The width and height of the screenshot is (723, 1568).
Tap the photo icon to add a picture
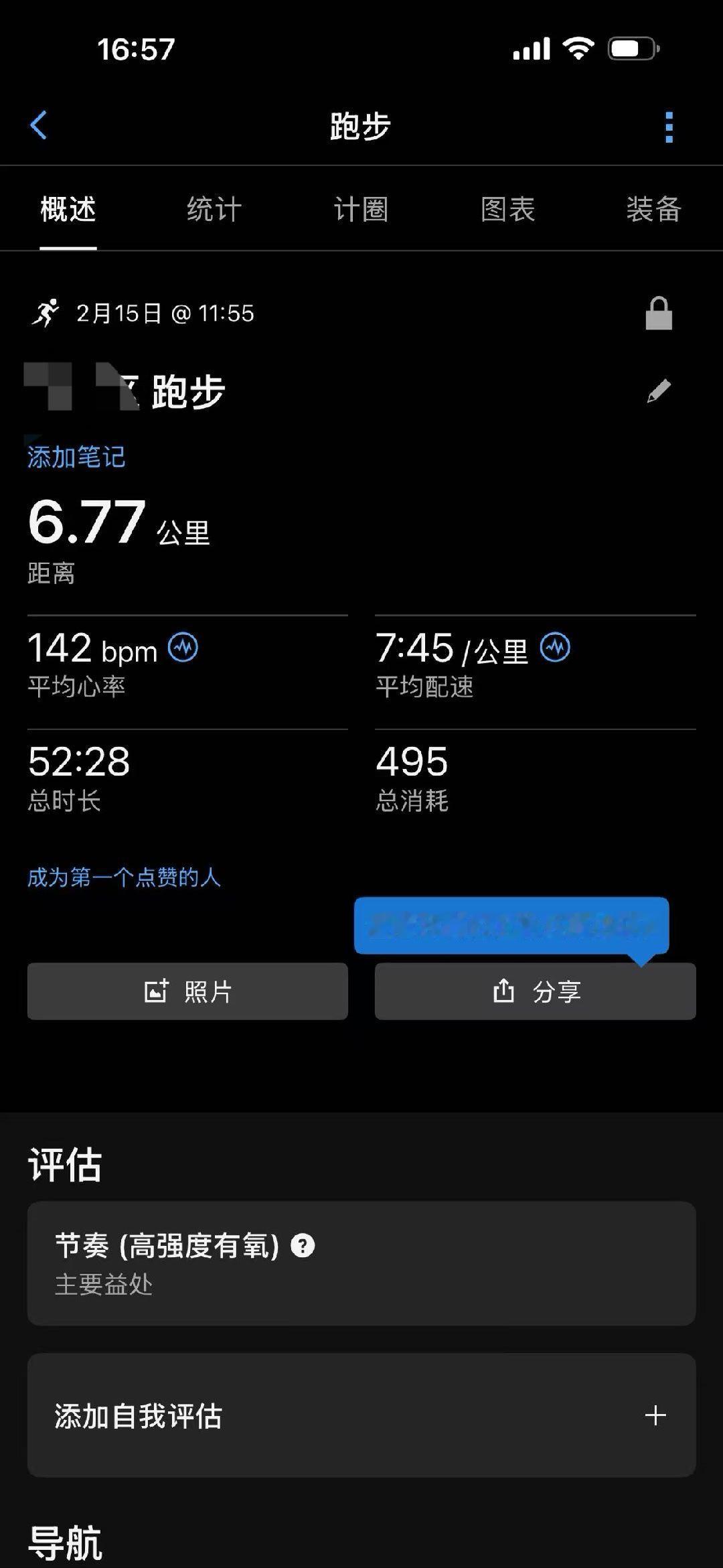[156, 991]
